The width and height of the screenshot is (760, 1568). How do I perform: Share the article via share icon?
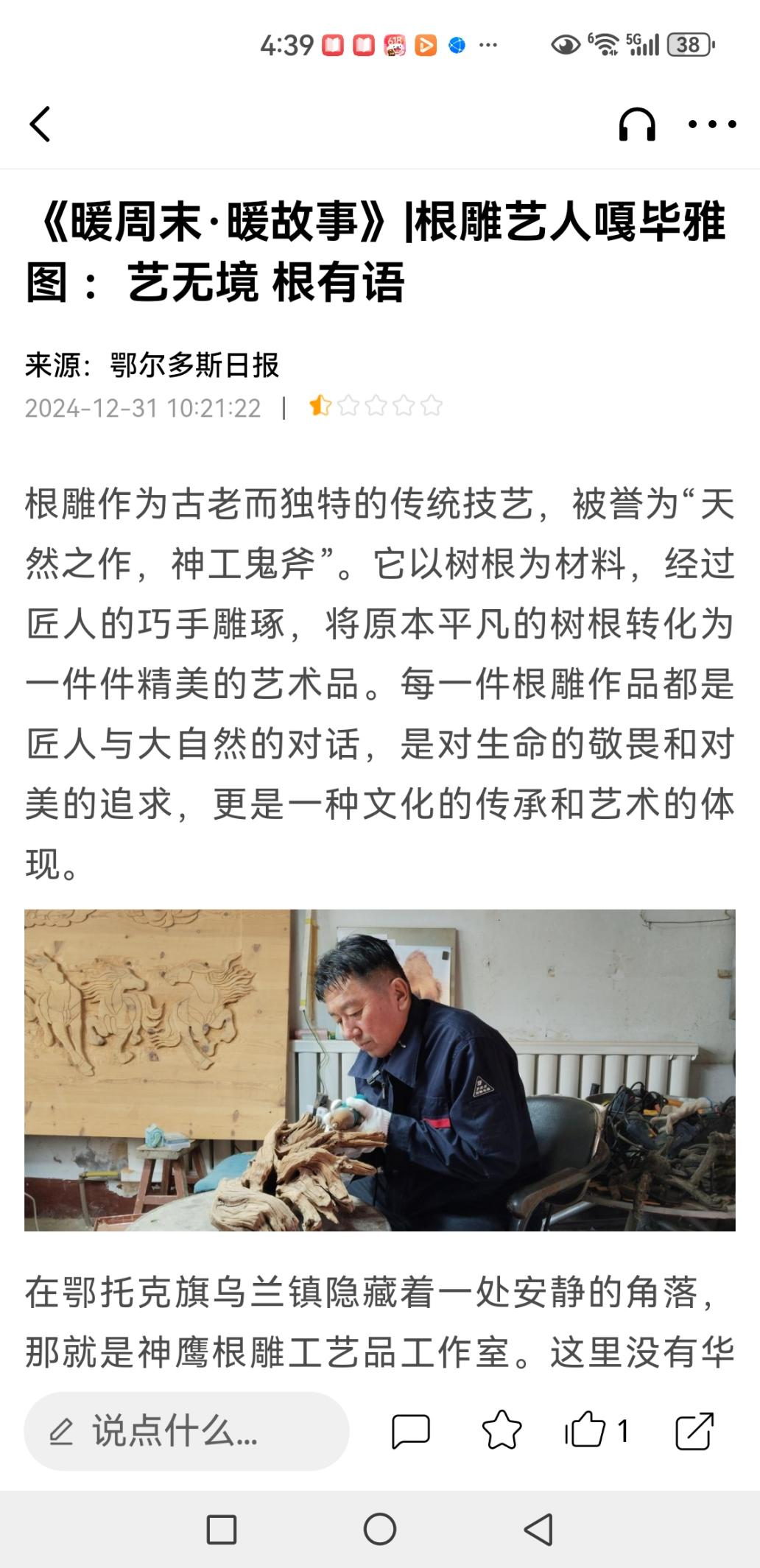tap(694, 1431)
